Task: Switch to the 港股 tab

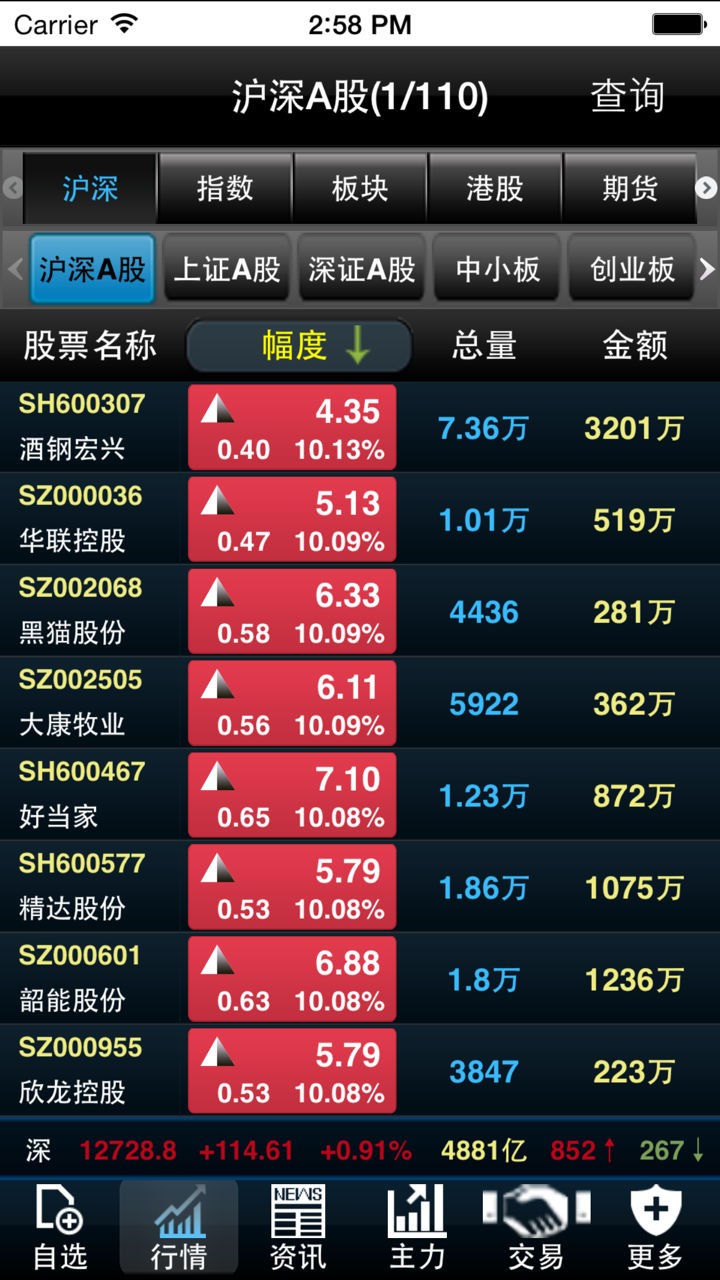Action: pyautogui.click(x=495, y=188)
